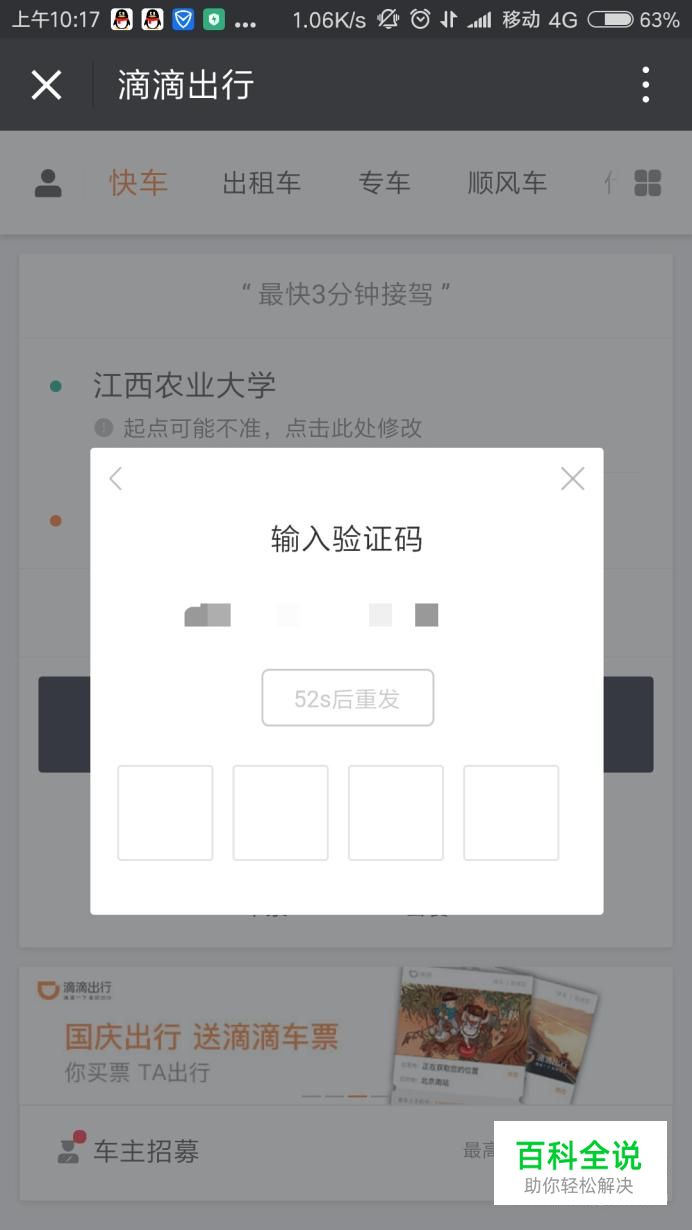Select the third verification code box
The height and width of the screenshot is (1230, 692).
pos(396,813)
